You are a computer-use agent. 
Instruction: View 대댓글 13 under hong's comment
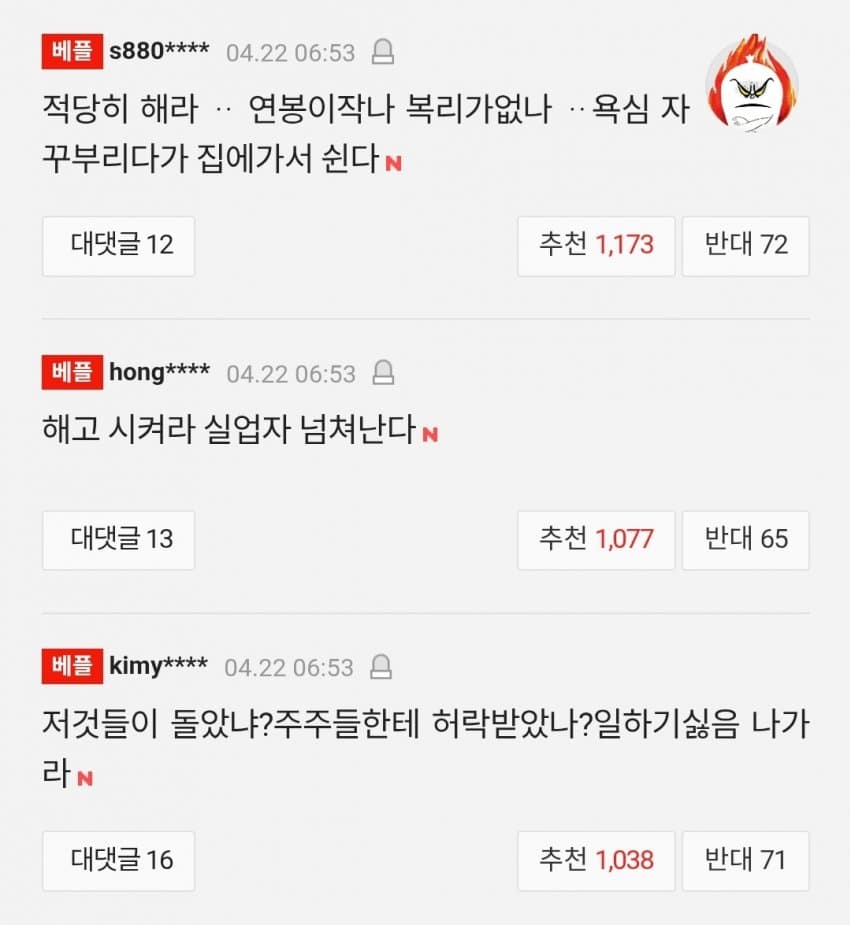pyautogui.click(x=118, y=540)
